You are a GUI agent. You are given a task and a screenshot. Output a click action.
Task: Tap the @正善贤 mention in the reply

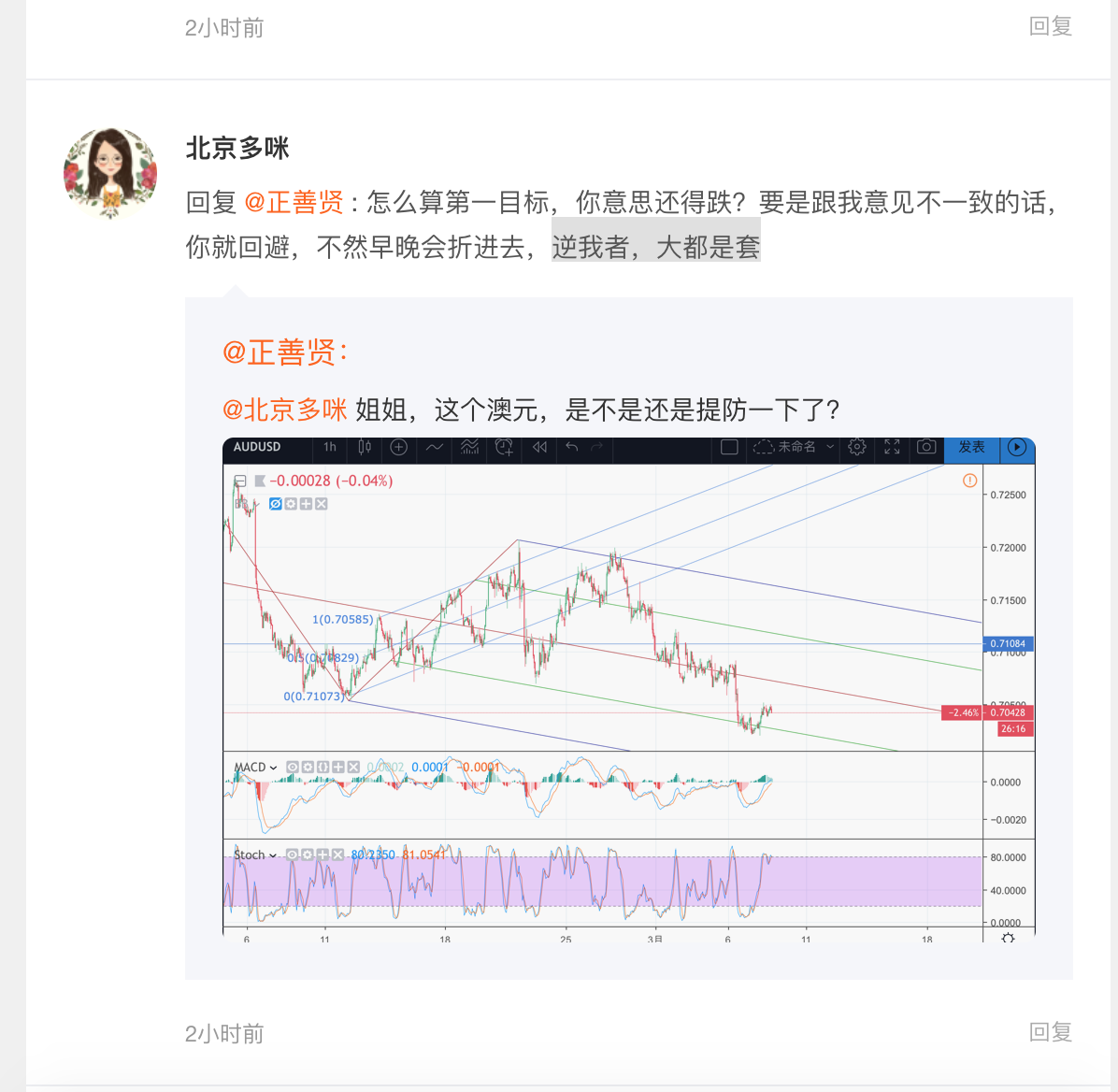tap(294, 203)
